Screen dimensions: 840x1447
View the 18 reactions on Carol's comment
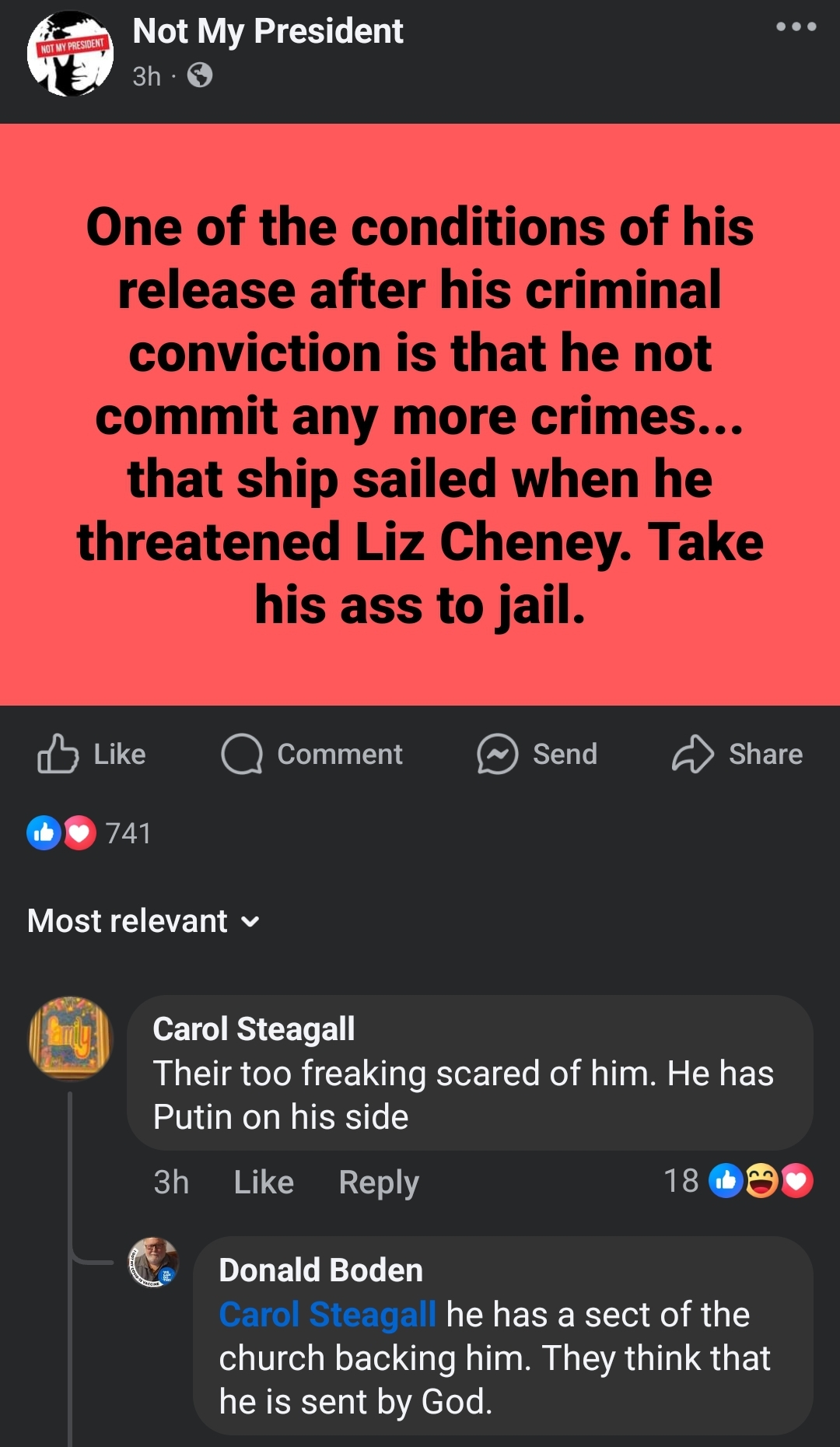point(738,1181)
